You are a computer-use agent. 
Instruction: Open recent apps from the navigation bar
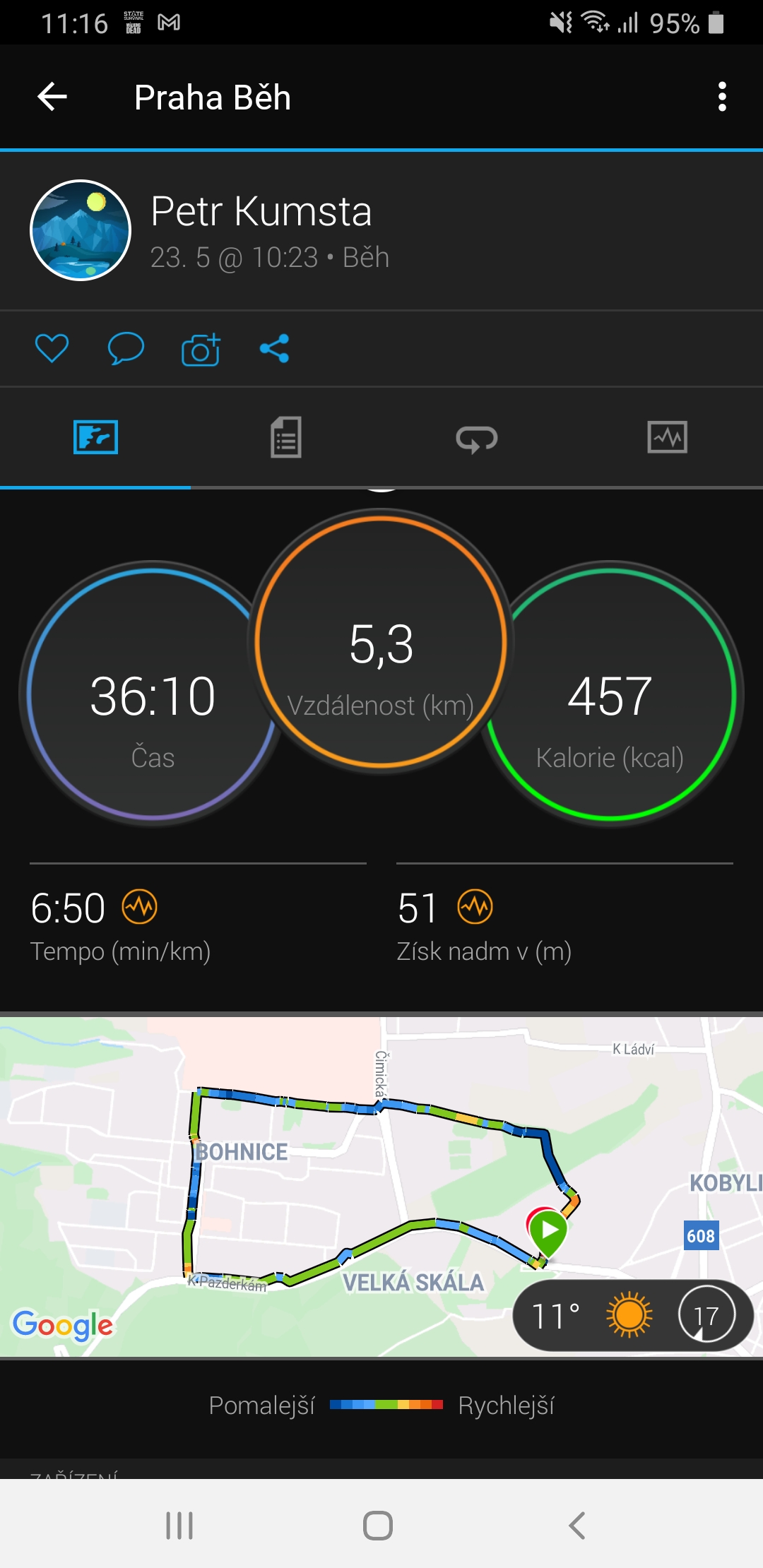point(179,1526)
